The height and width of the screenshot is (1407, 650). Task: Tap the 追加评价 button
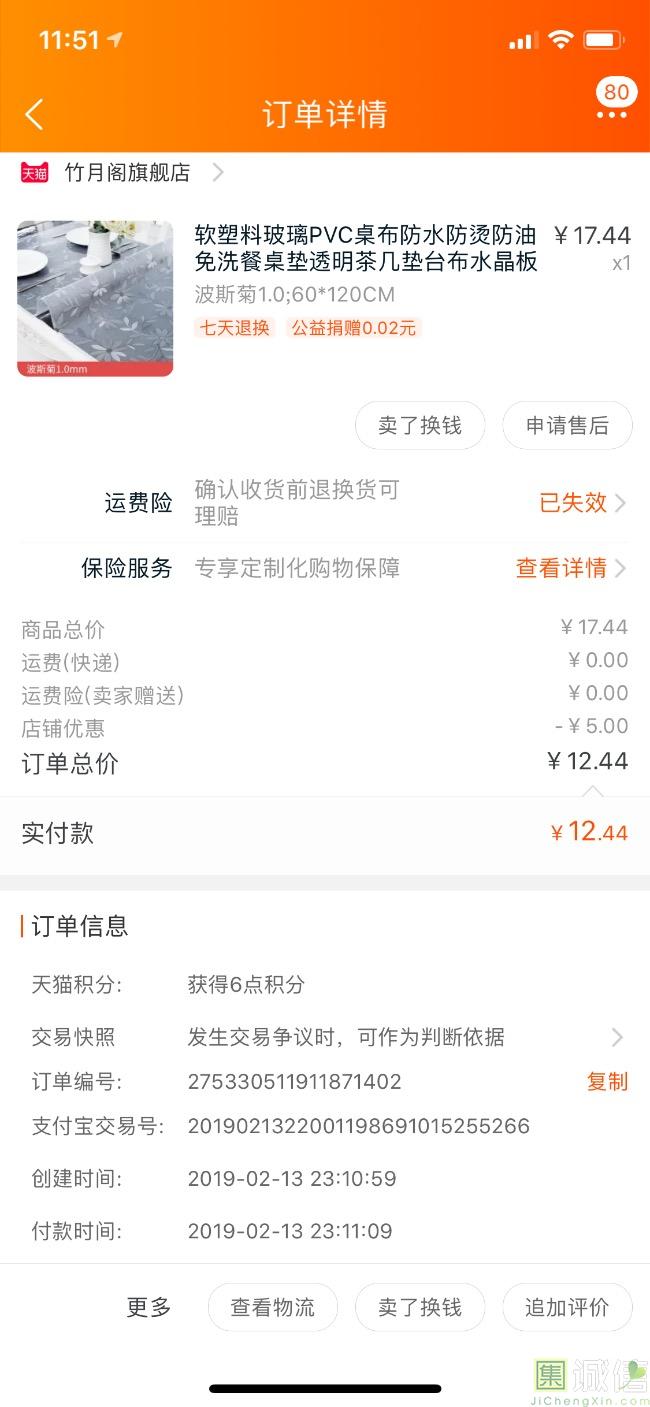point(567,1307)
